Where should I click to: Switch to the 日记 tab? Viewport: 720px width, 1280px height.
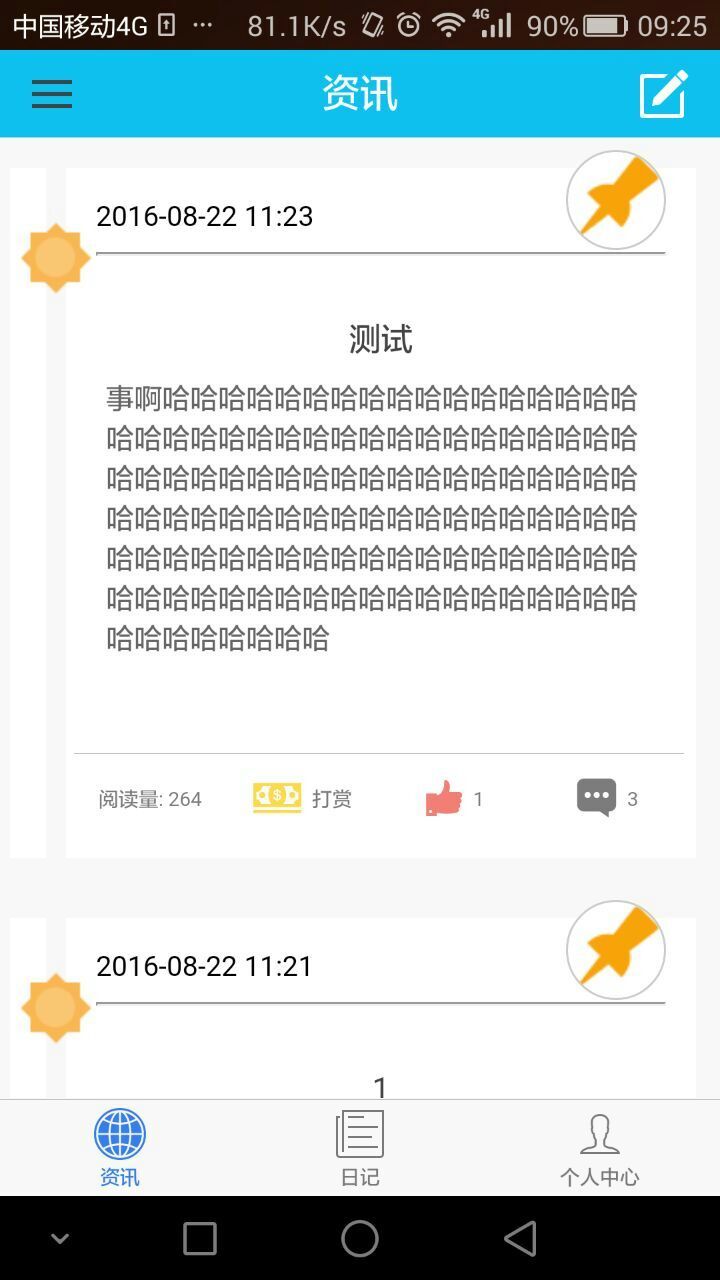[360, 1148]
